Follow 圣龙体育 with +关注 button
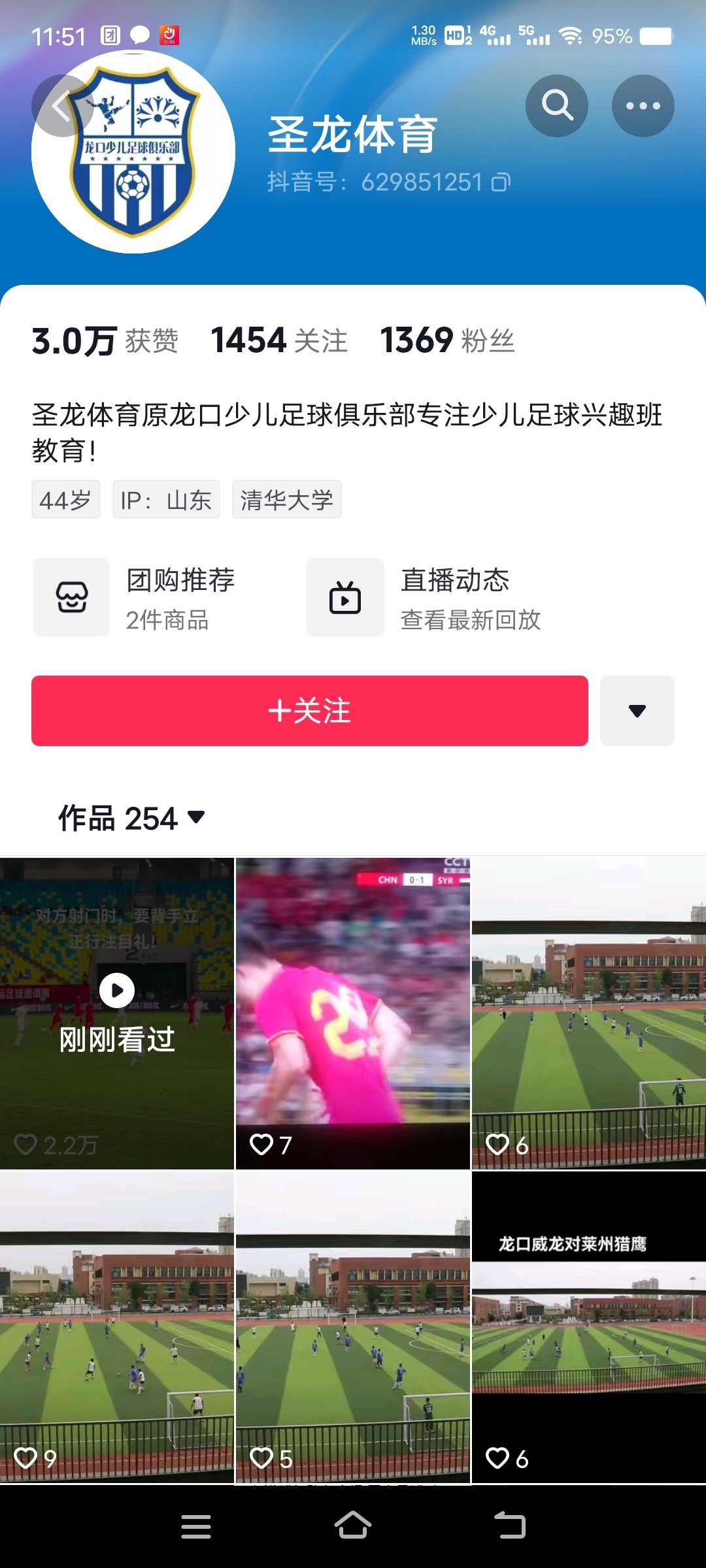The height and width of the screenshot is (1568, 706). tap(309, 711)
